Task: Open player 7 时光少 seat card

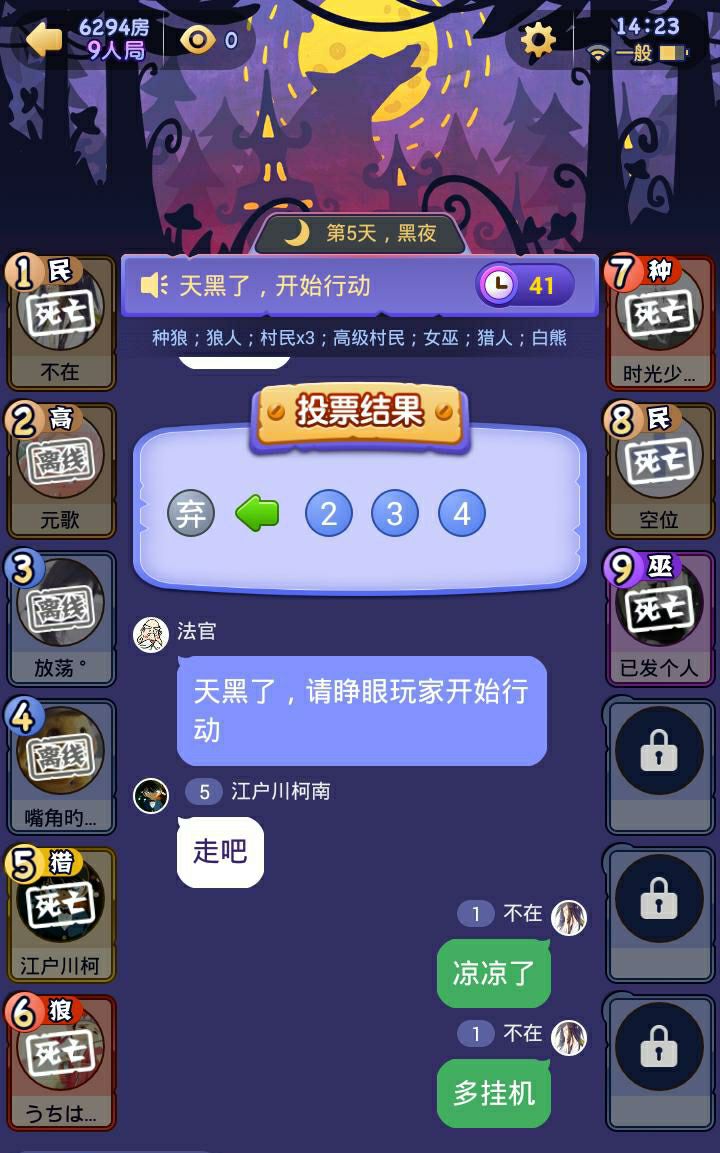Action: [659, 322]
